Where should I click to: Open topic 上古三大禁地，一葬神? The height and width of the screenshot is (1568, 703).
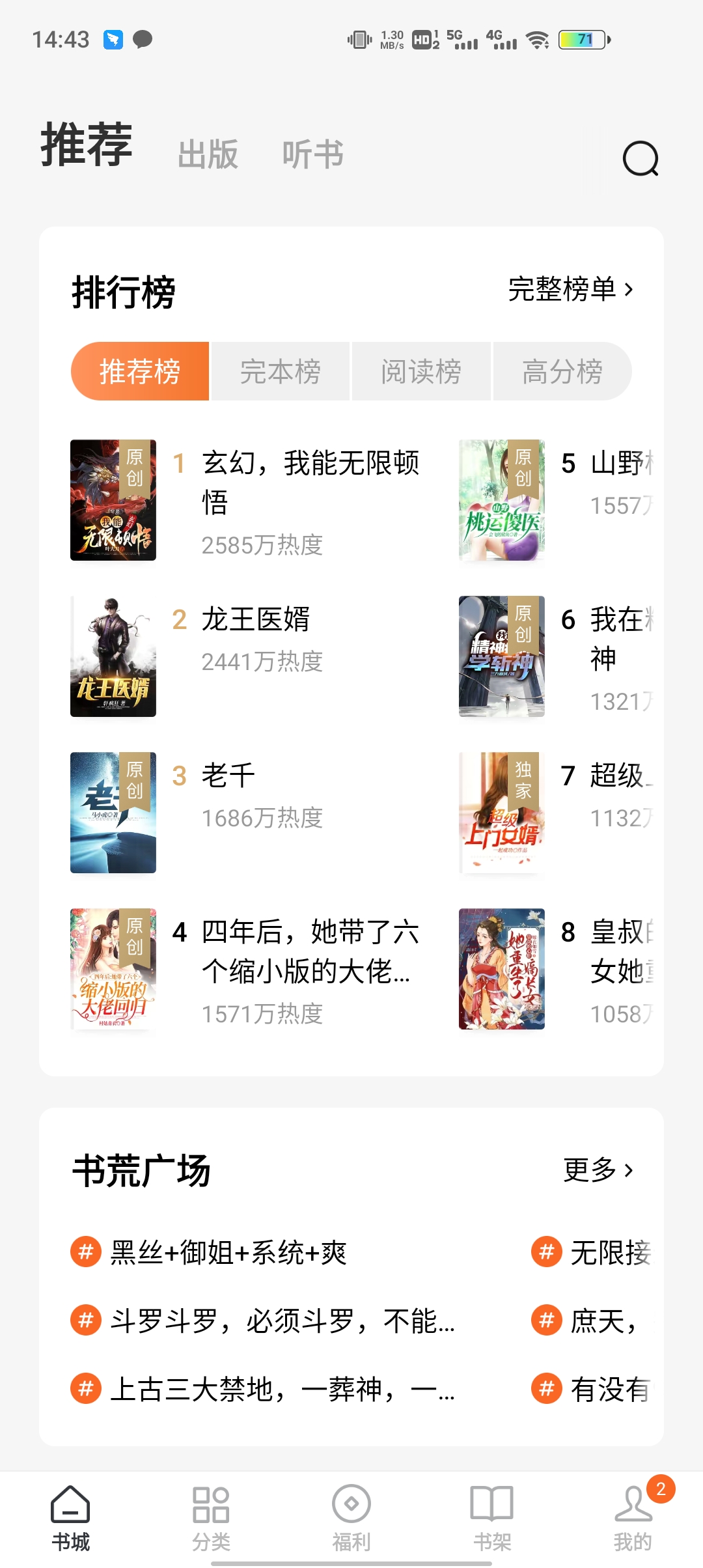281,1389
